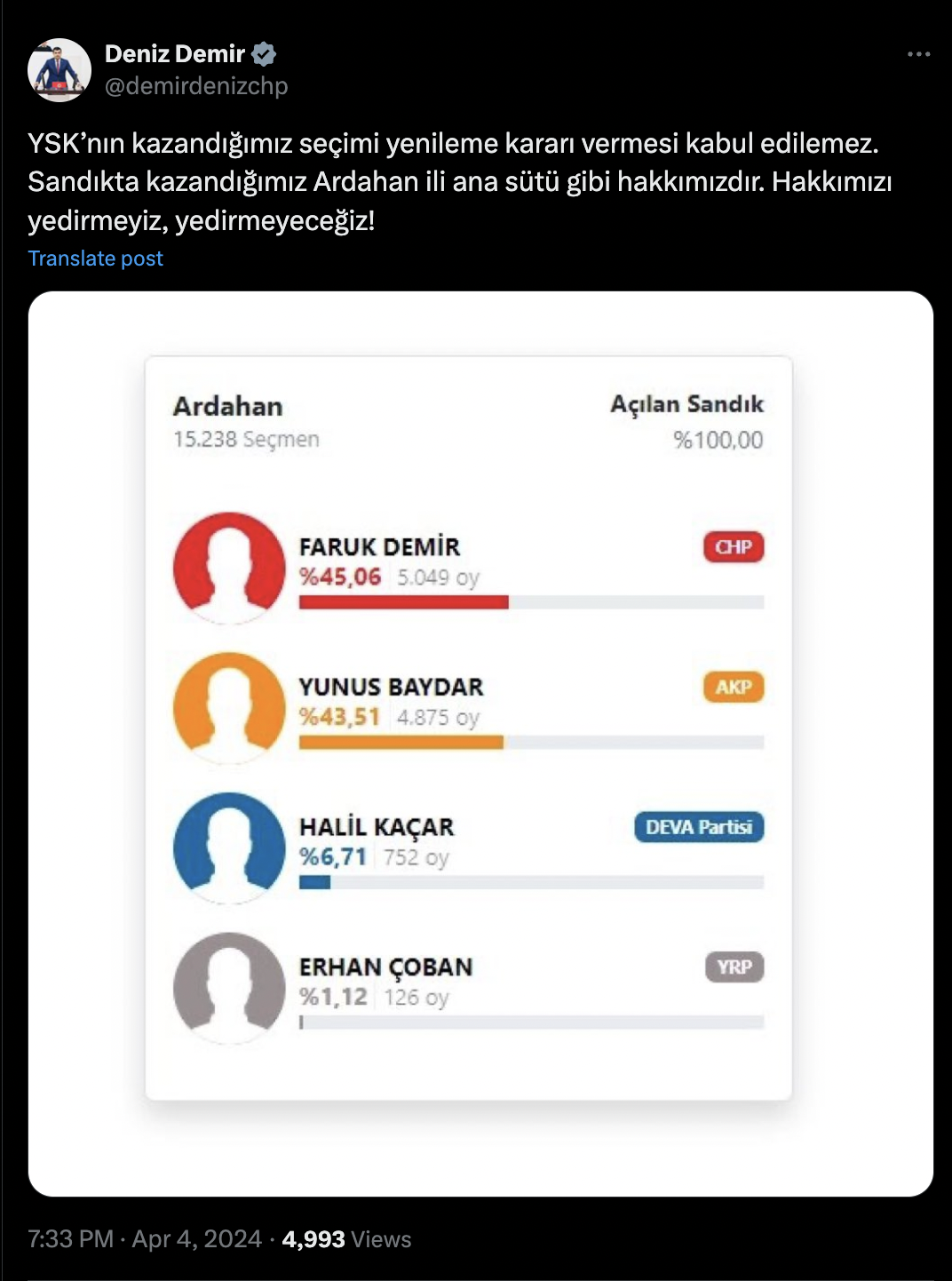
Task: Open the @demirdenizchp profile handle
Action: (196, 86)
